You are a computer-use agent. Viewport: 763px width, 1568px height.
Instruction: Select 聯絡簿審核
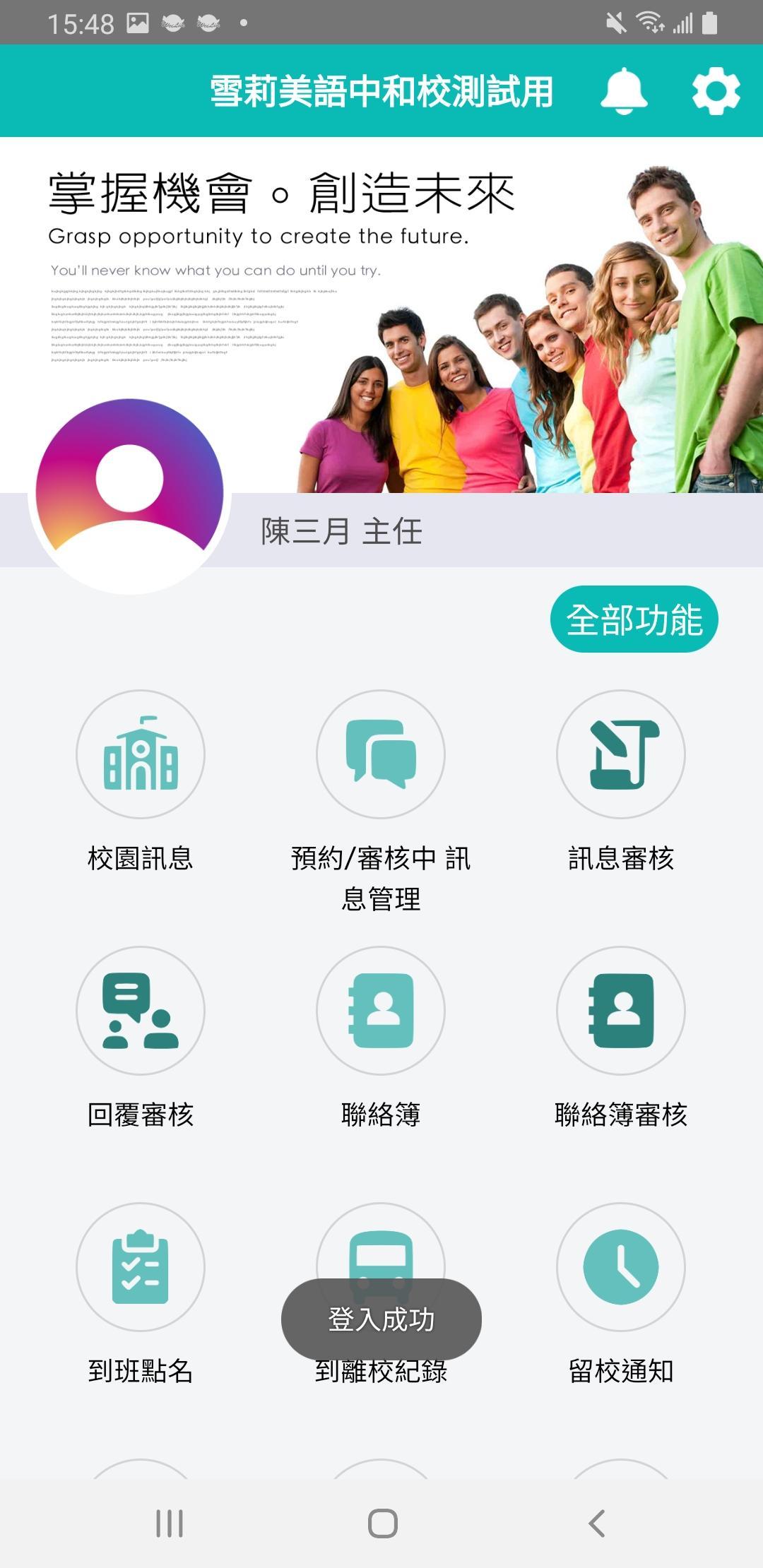[621, 1011]
